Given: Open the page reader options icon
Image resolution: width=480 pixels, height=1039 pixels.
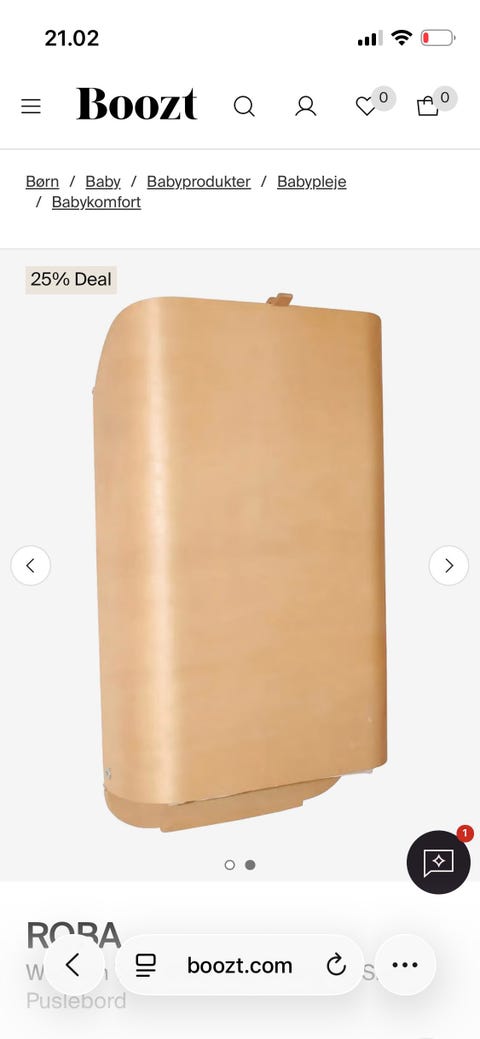Looking at the screenshot, I should (x=145, y=965).
